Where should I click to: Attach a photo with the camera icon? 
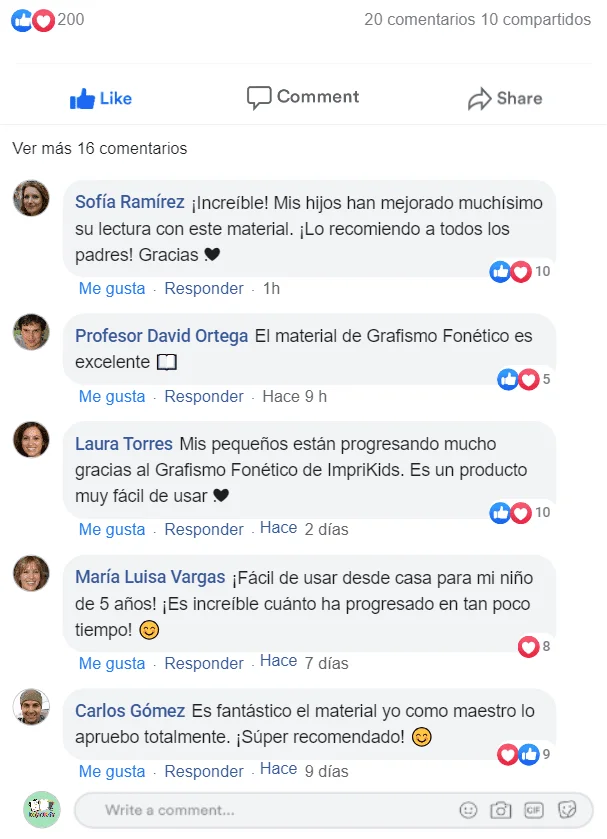(501, 810)
